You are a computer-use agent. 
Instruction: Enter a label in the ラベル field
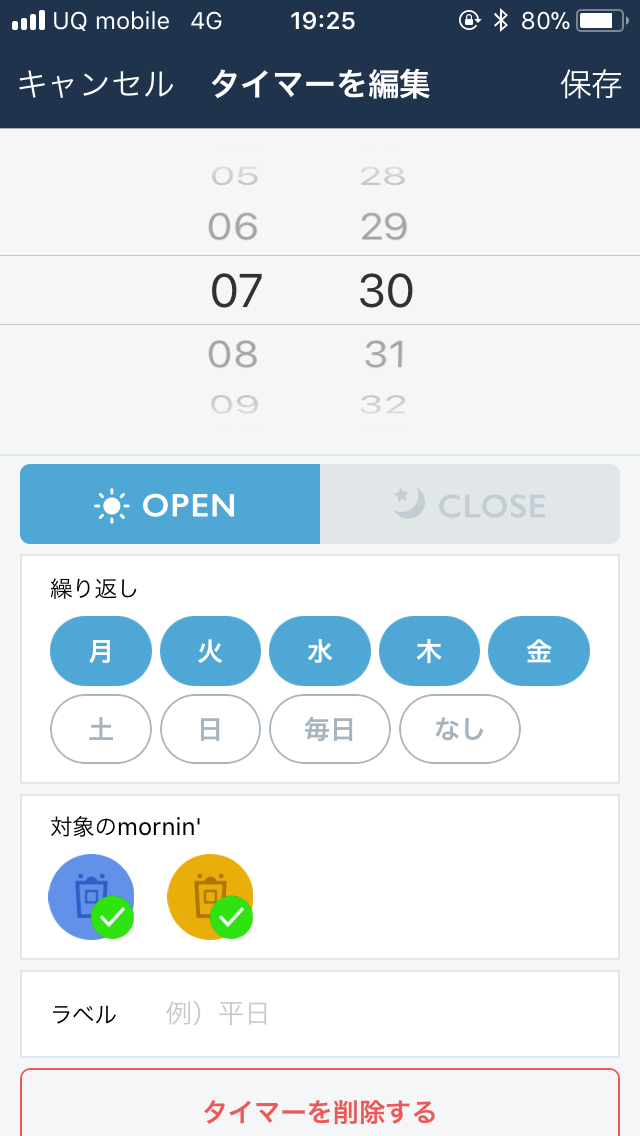coord(380,1014)
